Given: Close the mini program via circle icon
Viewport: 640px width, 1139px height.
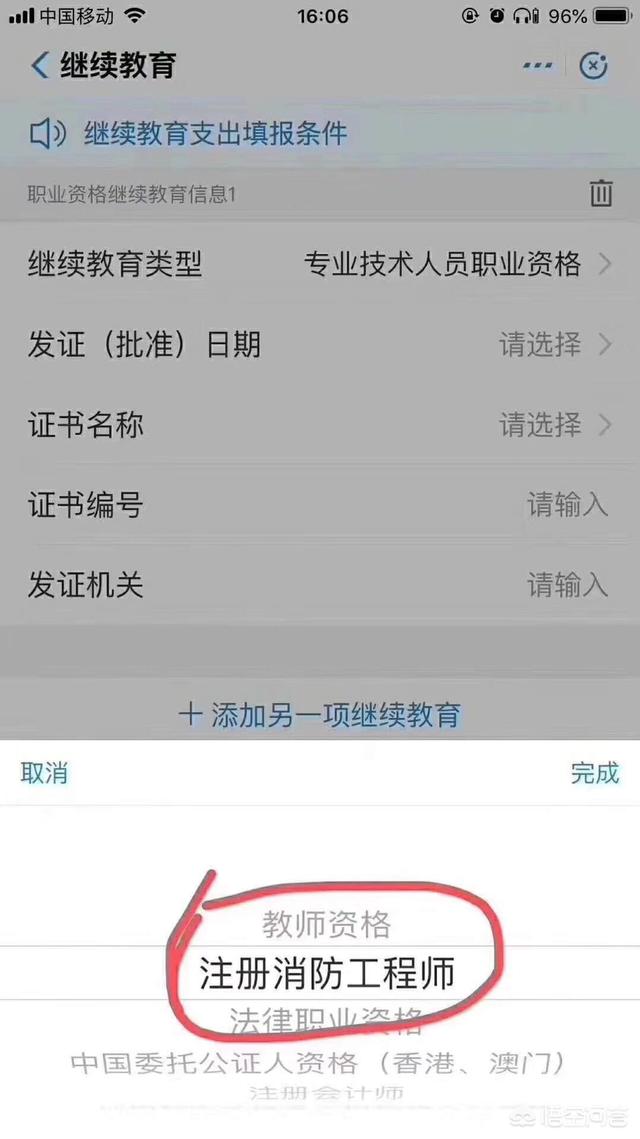Looking at the screenshot, I should tap(594, 66).
